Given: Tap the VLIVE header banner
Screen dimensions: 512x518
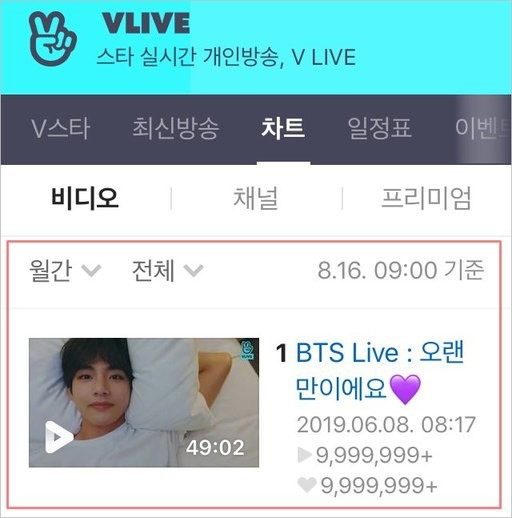Looking at the screenshot, I should [x=256, y=47].
